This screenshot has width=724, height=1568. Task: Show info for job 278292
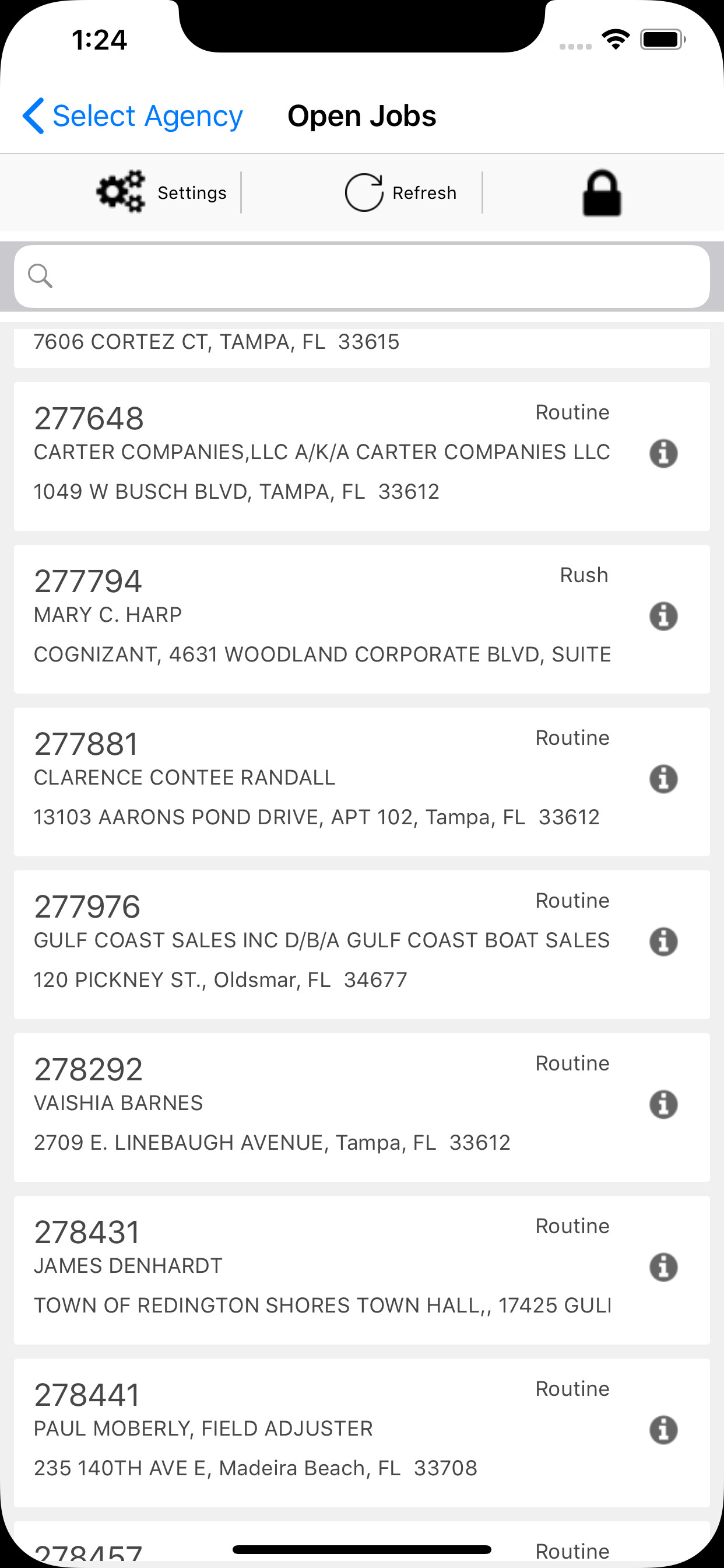point(663,1104)
